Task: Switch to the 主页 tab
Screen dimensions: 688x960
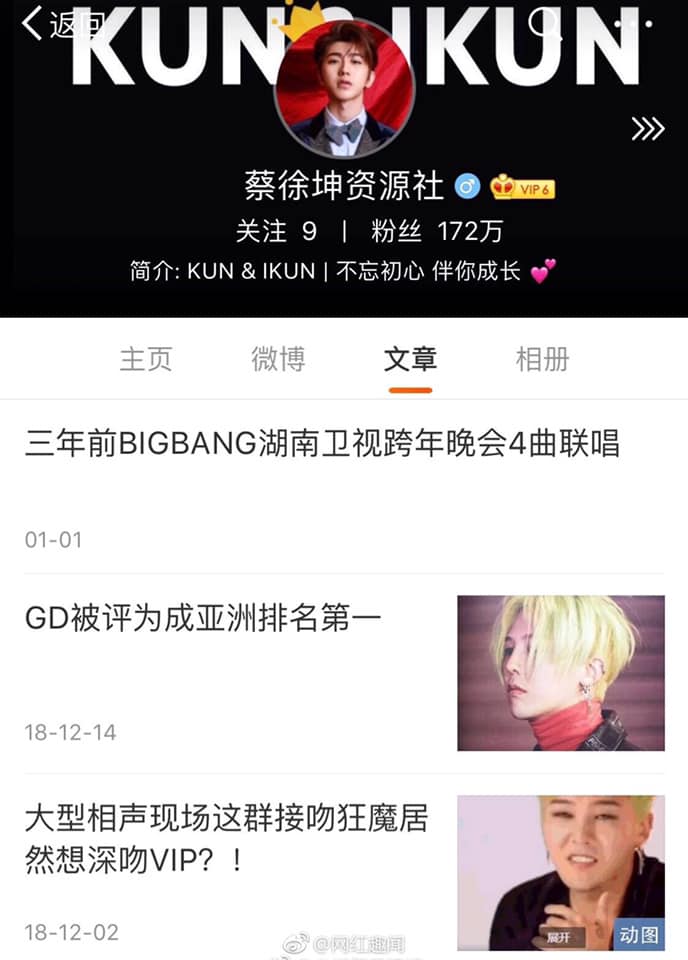Action: click(x=146, y=359)
